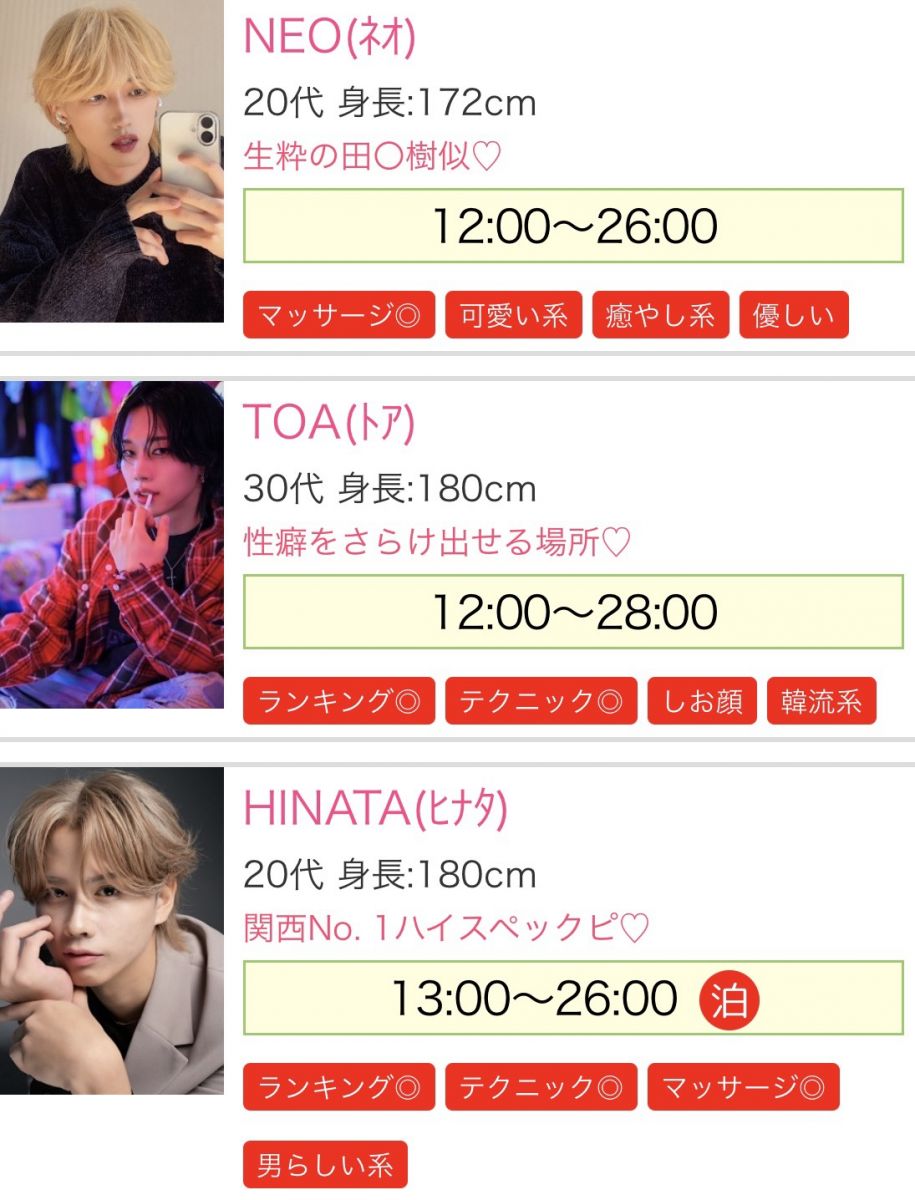The width and height of the screenshot is (915, 1200).
Task: Tap the 優しい tag
Action: (x=793, y=316)
